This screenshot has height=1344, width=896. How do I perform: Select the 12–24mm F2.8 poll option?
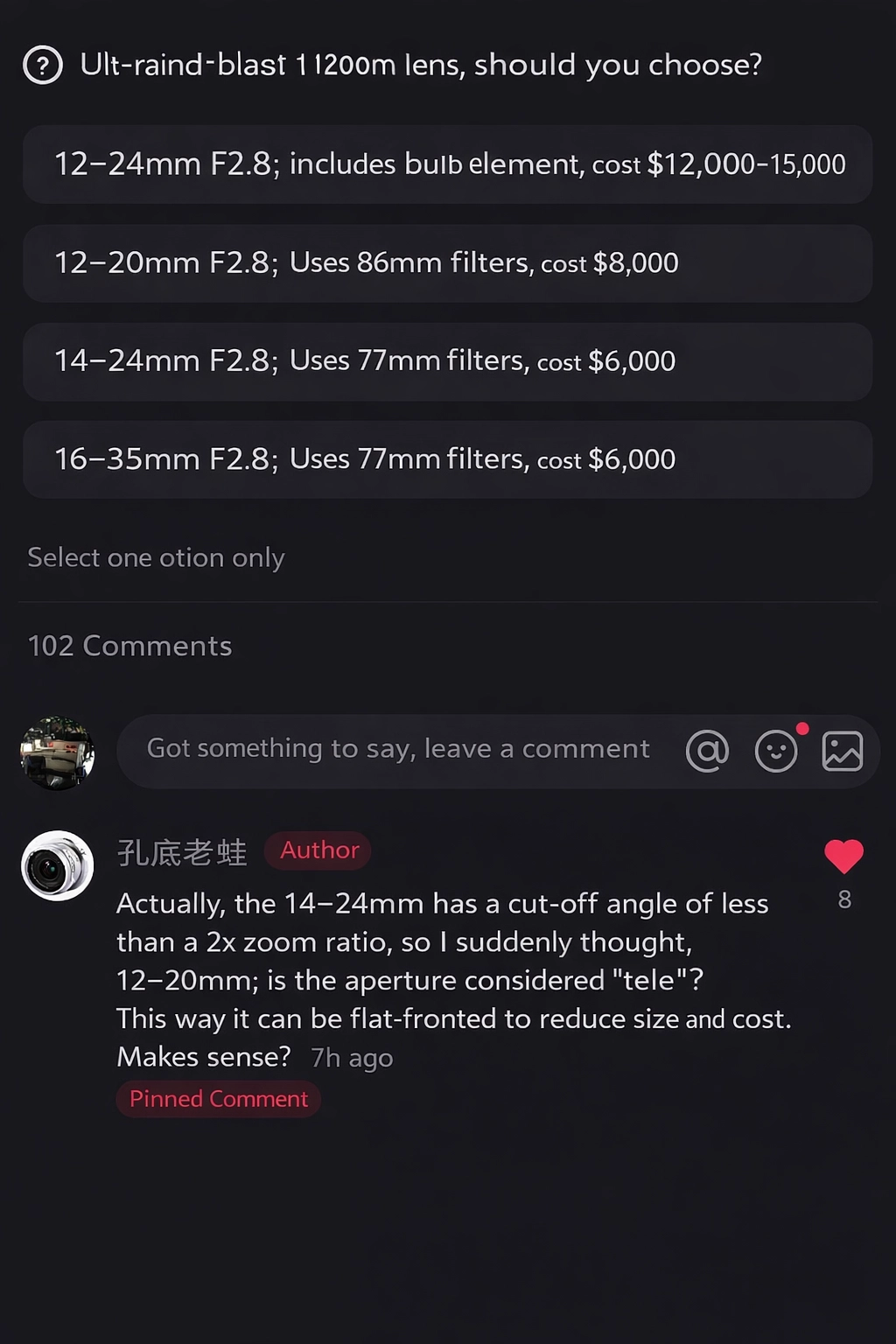pyautogui.click(x=447, y=164)
